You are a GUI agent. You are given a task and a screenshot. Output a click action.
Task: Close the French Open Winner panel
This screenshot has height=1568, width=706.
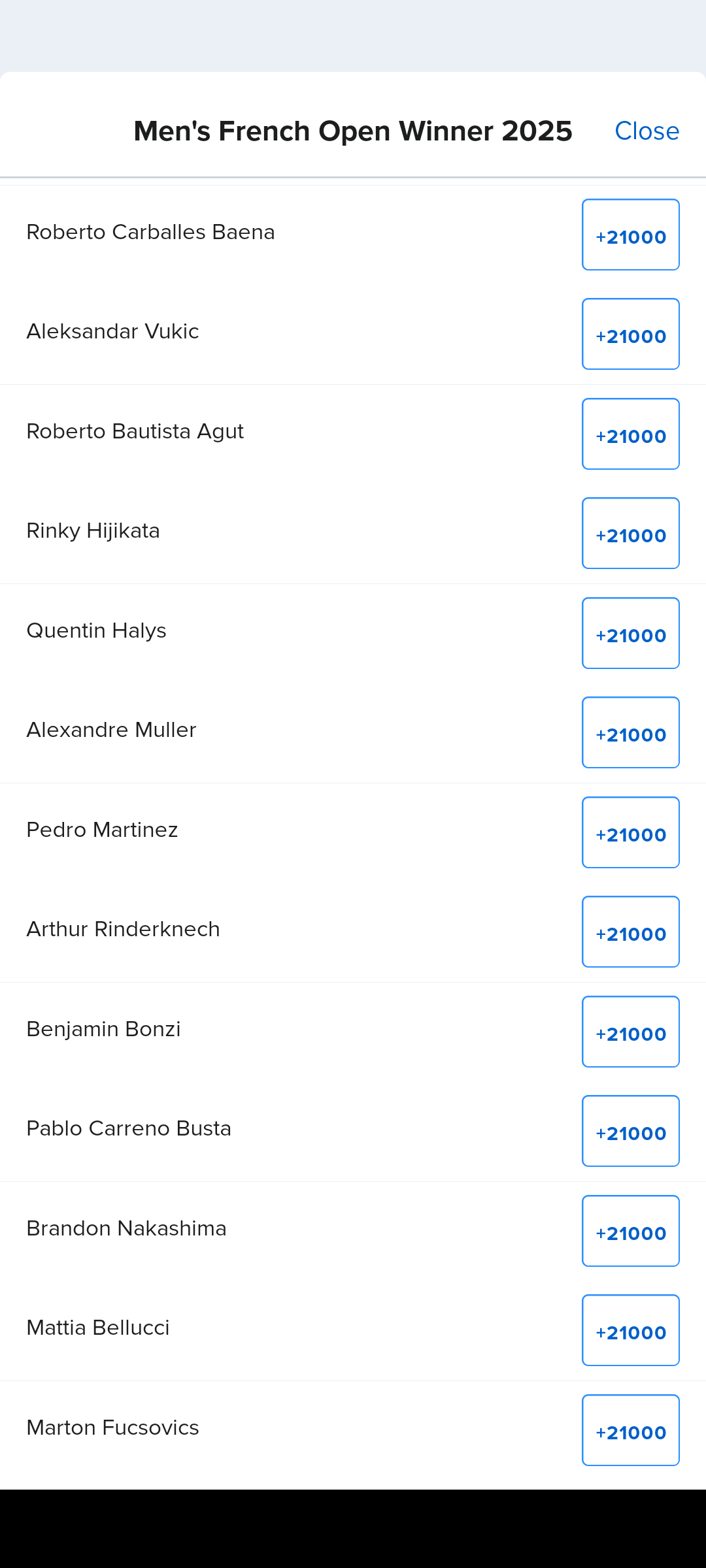pos(647,131)
